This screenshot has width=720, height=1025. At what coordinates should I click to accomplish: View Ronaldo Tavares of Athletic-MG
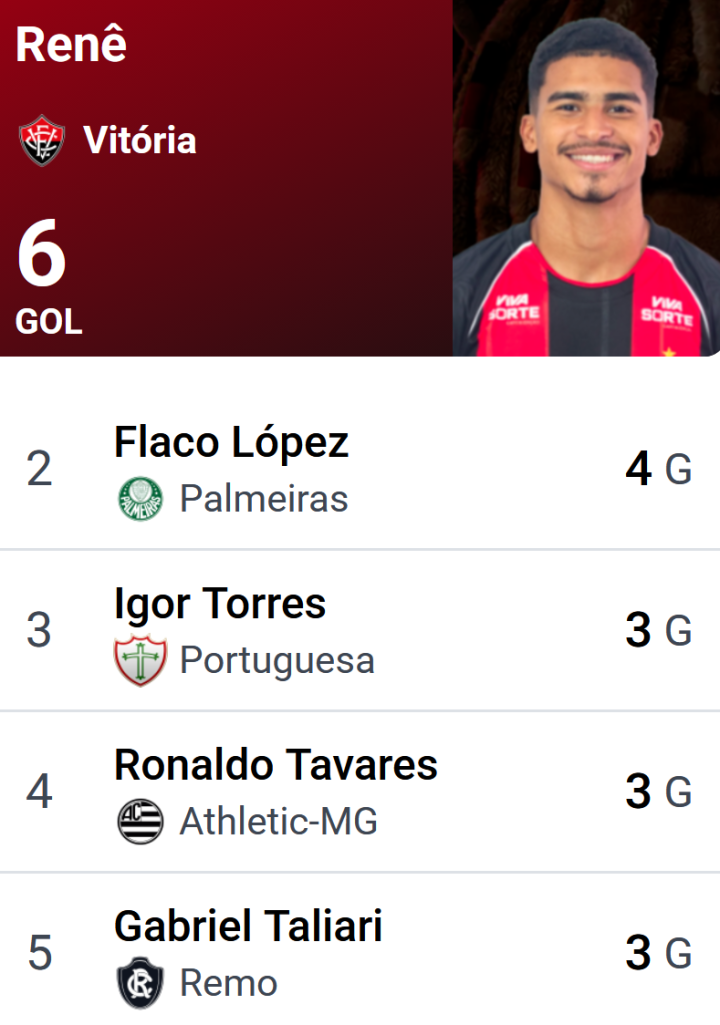(360, 792)
